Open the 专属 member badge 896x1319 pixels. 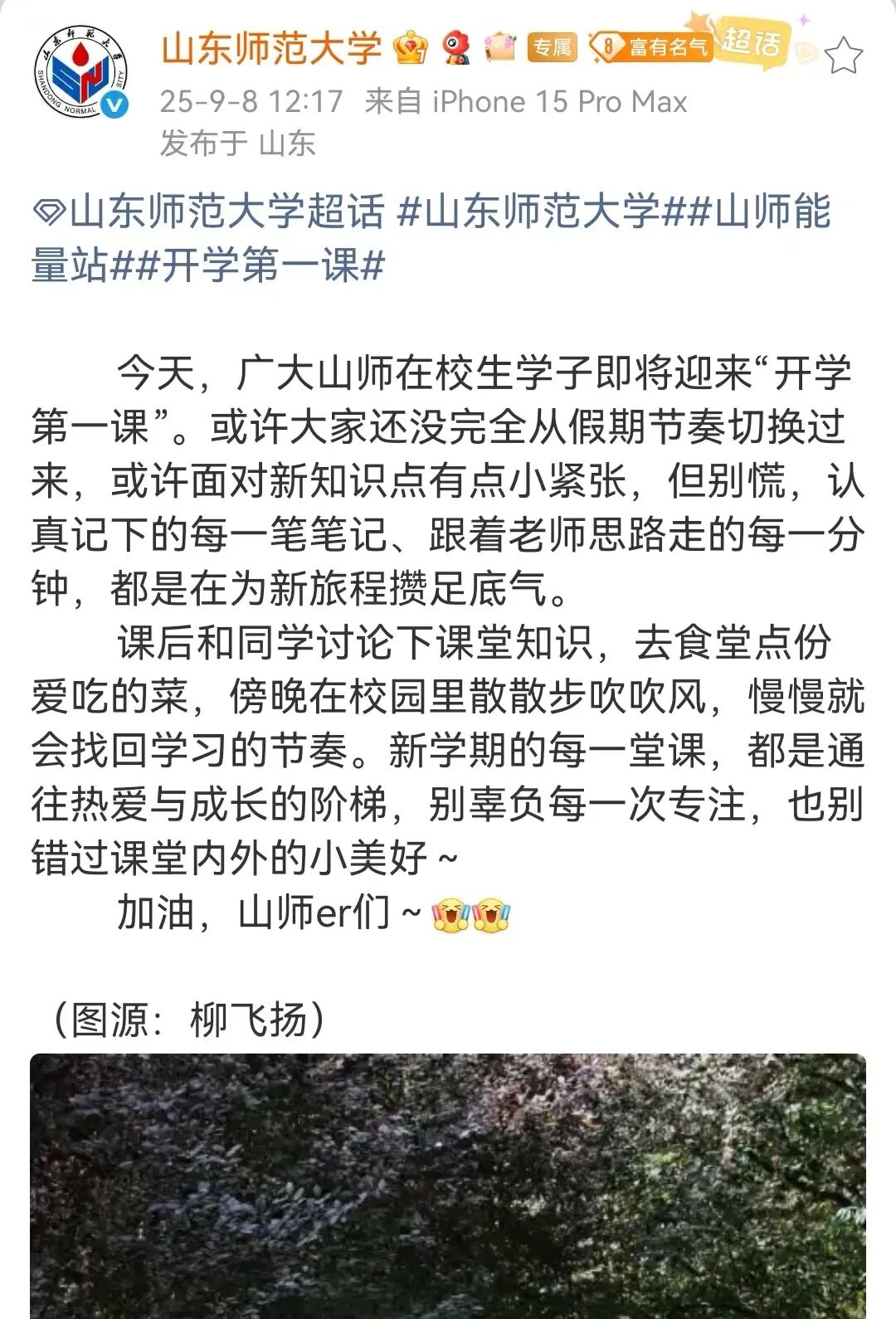pos(552,47)
